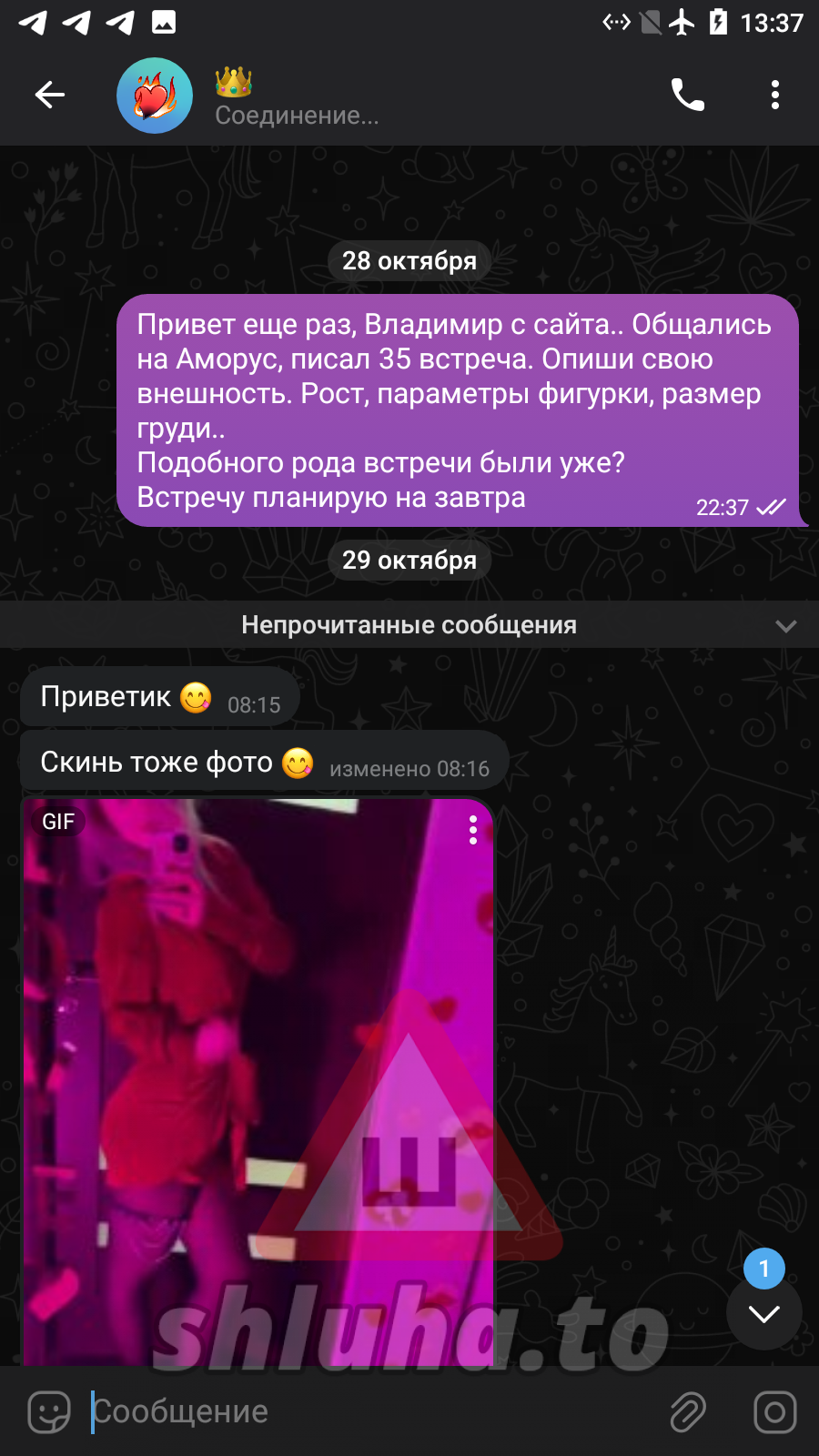Attach a file with the paperclip
This screenshot has height=1456, width=819.
tap(688, 1412)
